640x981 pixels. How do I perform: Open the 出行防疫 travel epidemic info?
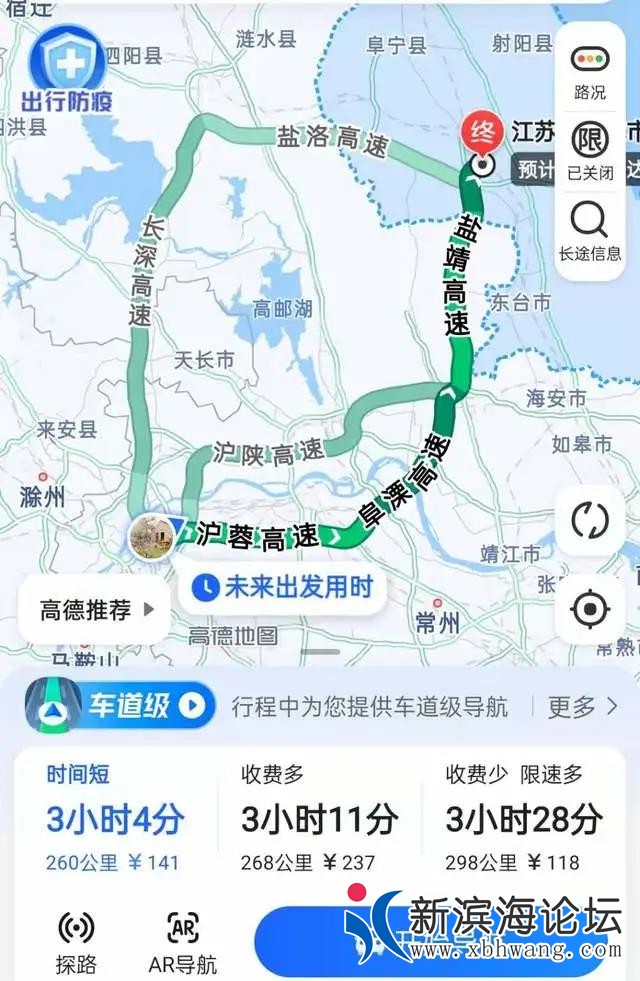67,70
